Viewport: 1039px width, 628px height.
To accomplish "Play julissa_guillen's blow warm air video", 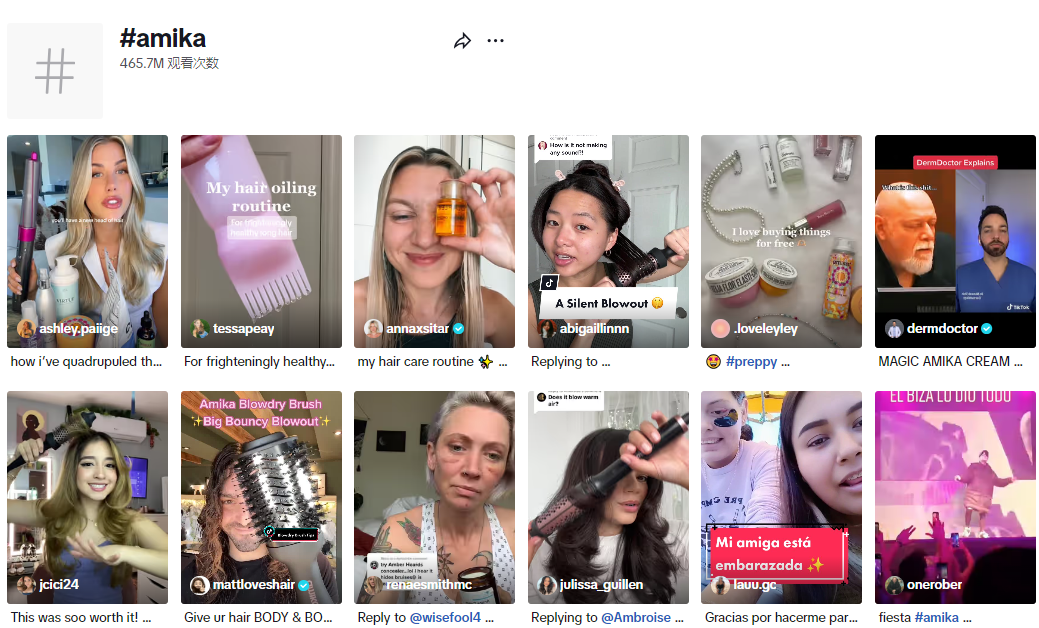I will 608,496.
